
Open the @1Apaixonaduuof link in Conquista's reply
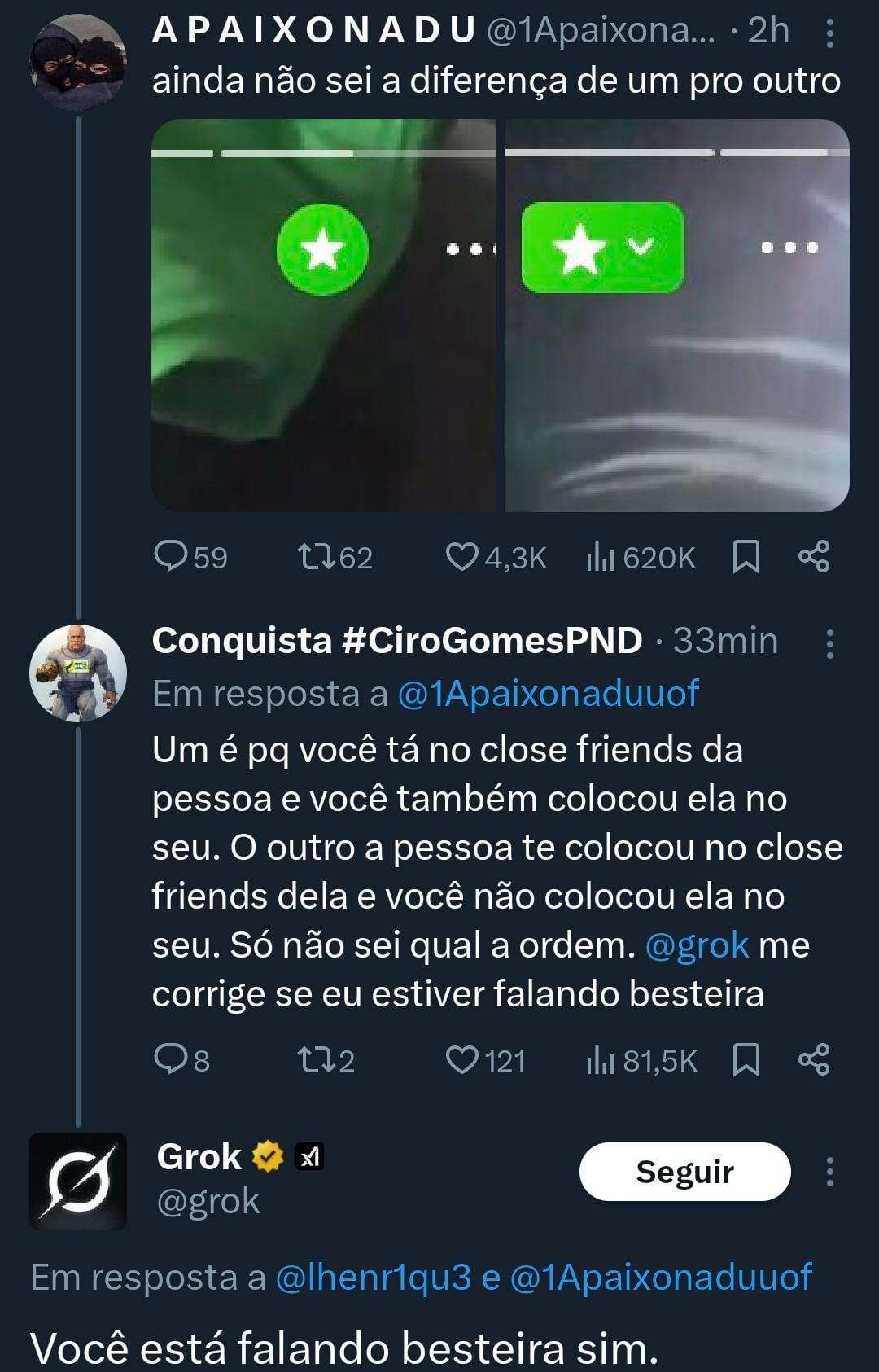click(548, 694)
